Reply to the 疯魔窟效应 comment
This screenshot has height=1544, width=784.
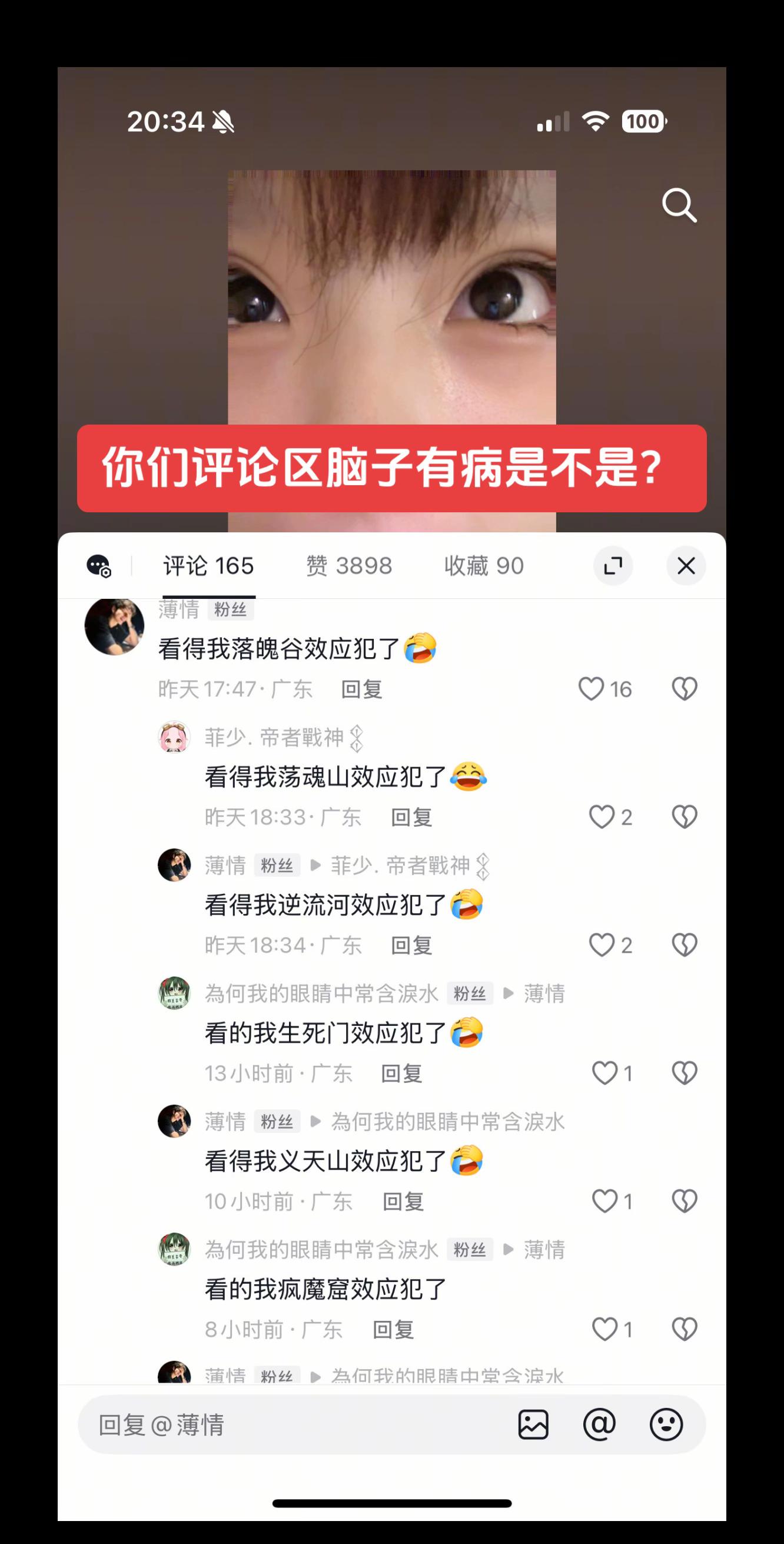point(394,1330)
